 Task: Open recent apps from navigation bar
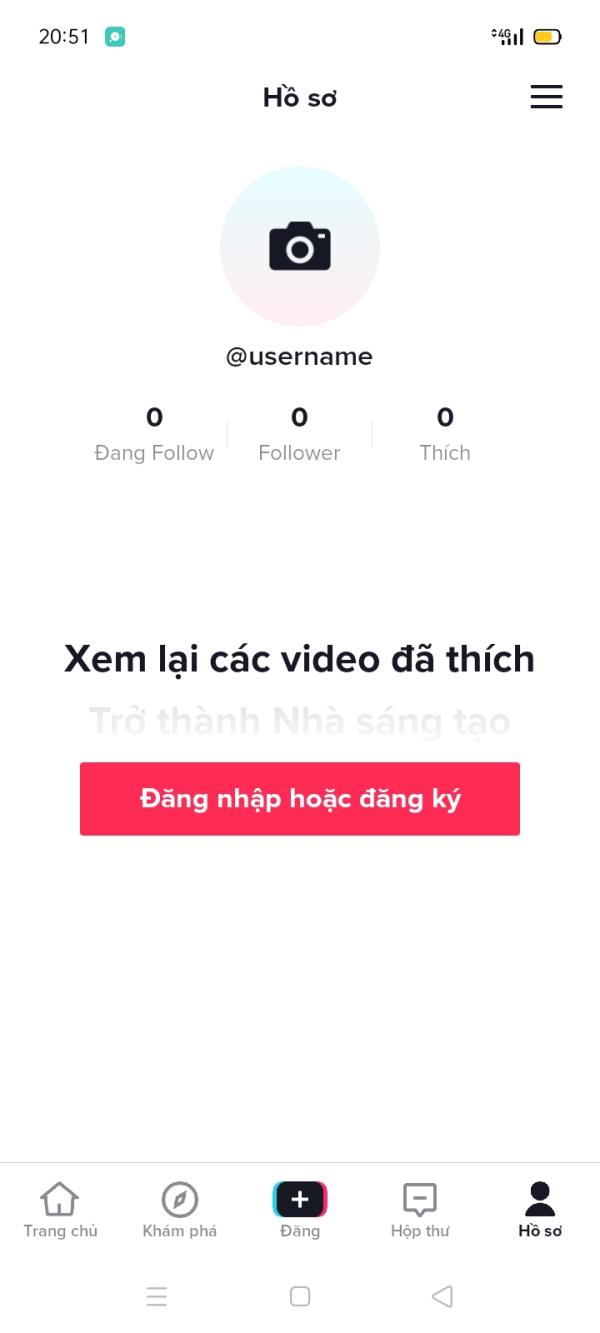pyautogui.click(x=157, y=1297)
